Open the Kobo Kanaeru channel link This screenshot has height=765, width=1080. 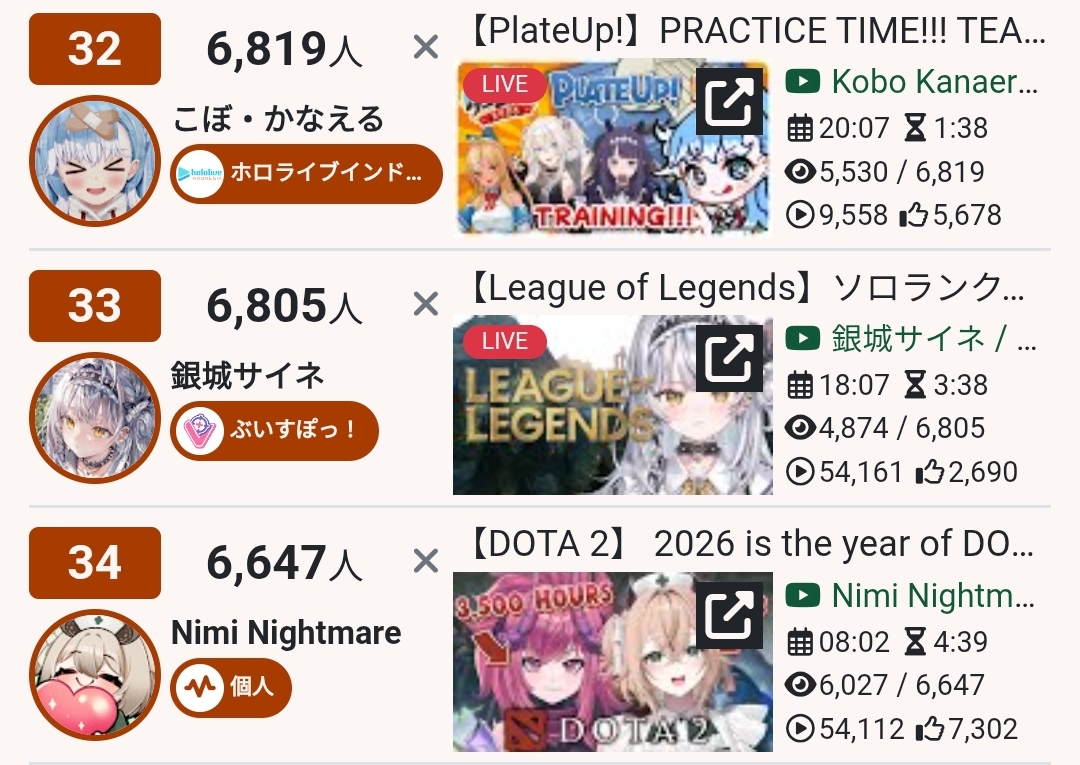tap(911, 82)
